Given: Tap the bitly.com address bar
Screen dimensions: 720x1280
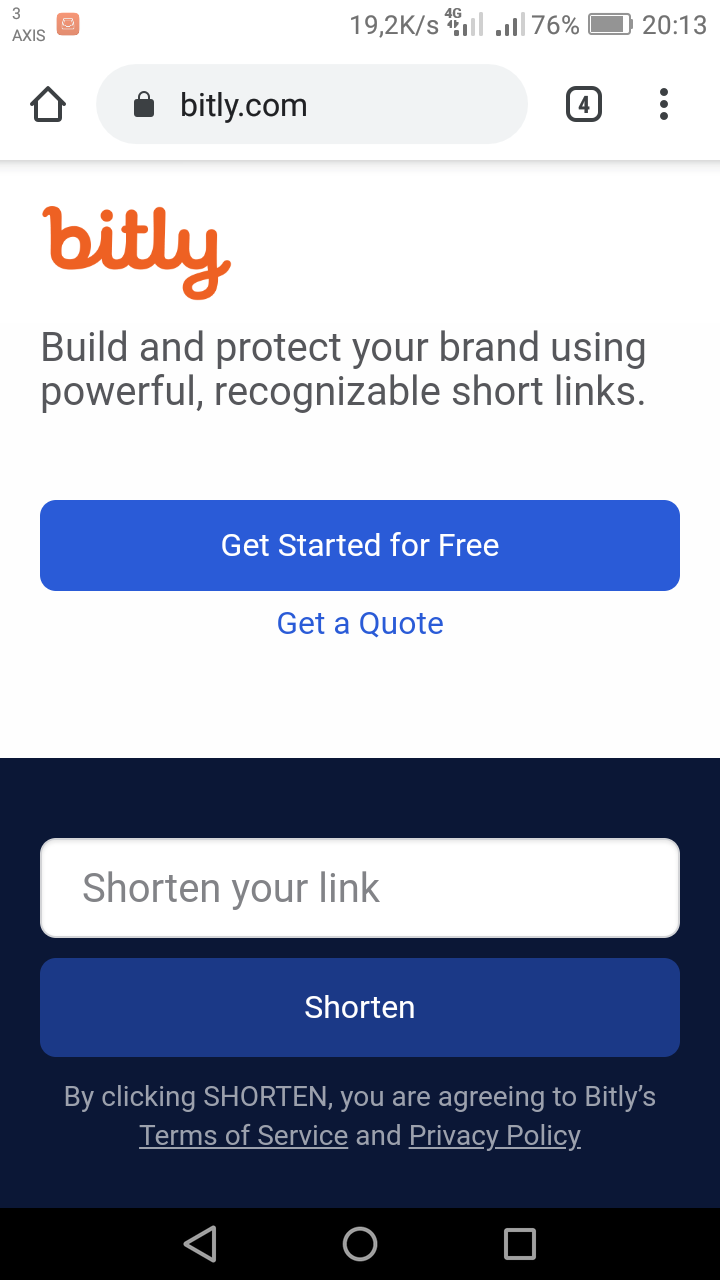Looking at the screenshot, I should (311, 105).
